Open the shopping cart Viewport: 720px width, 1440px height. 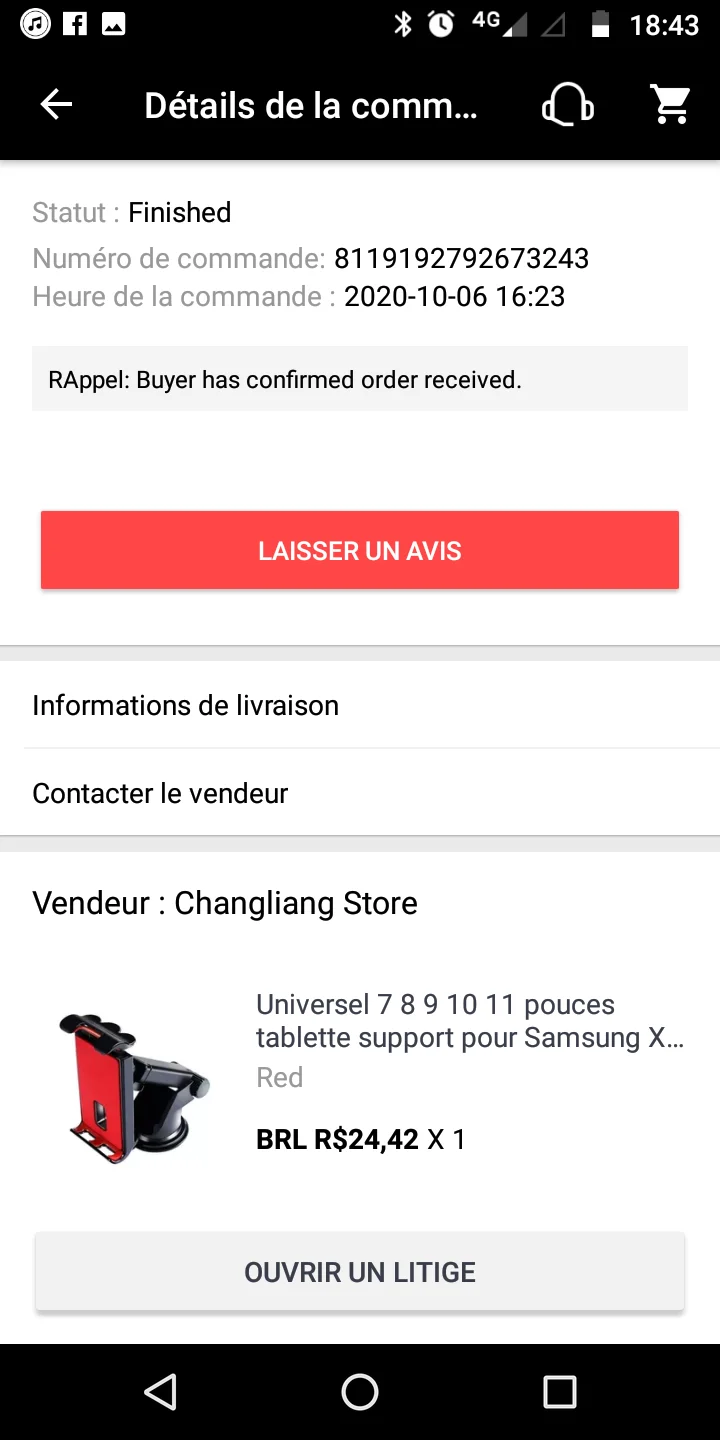[x=671, y=105]
